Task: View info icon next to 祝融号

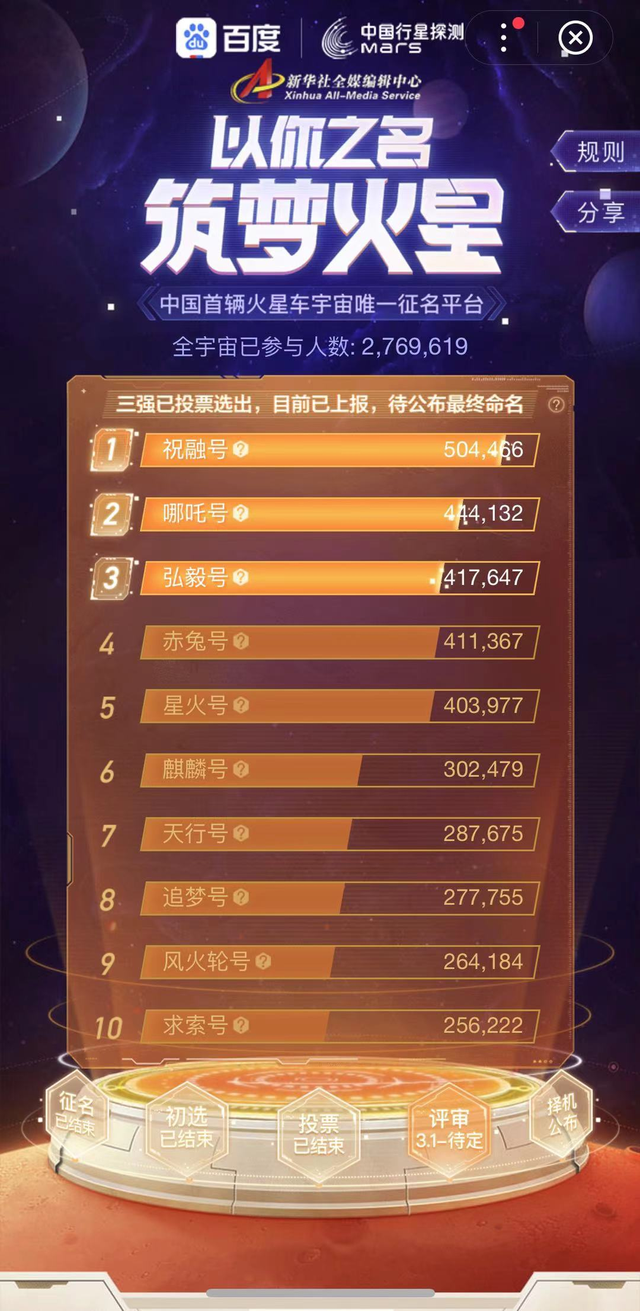Action: 241,450
